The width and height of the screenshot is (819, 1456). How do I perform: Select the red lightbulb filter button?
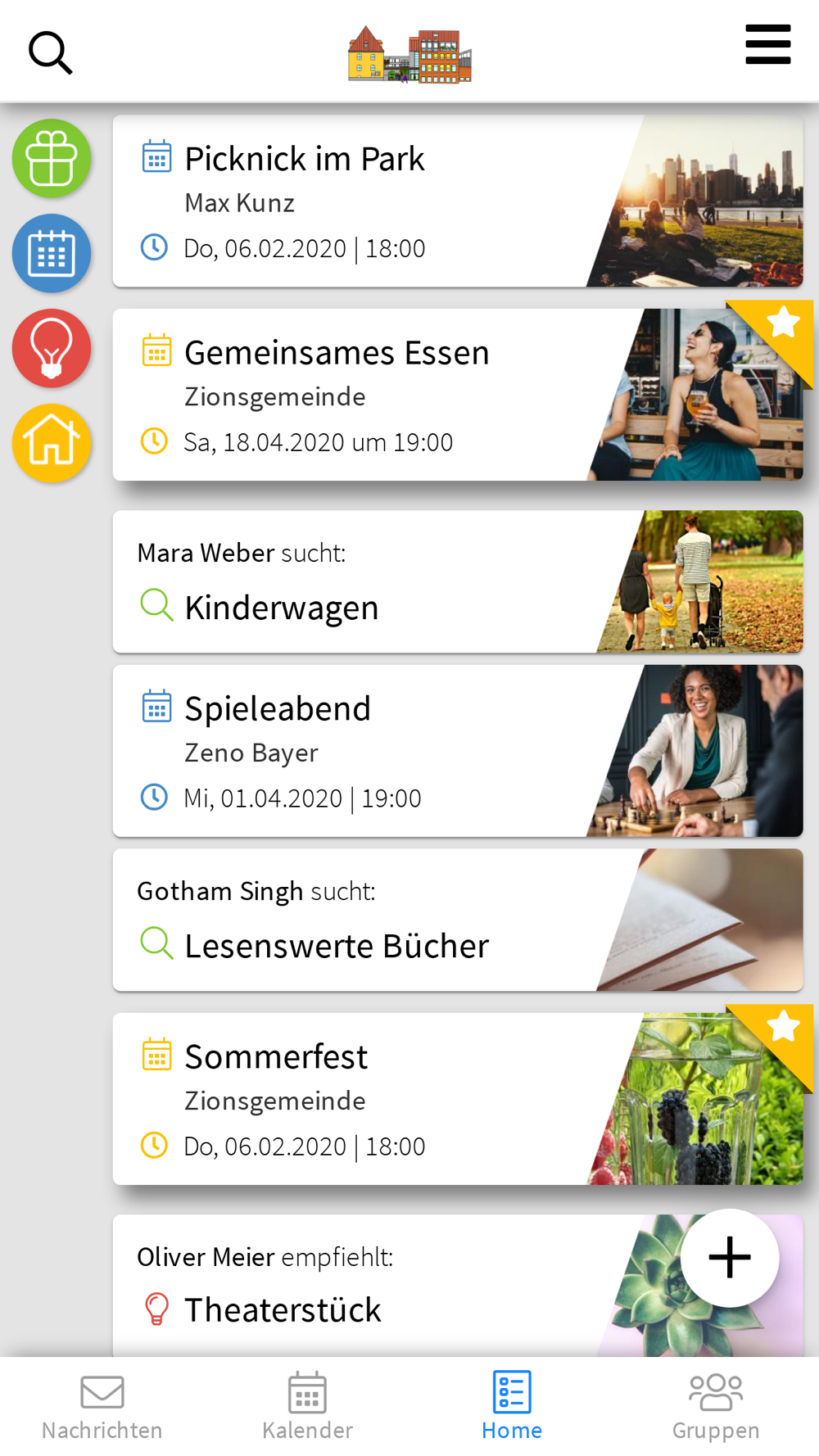pyautogui.click(x=52, y=348)
